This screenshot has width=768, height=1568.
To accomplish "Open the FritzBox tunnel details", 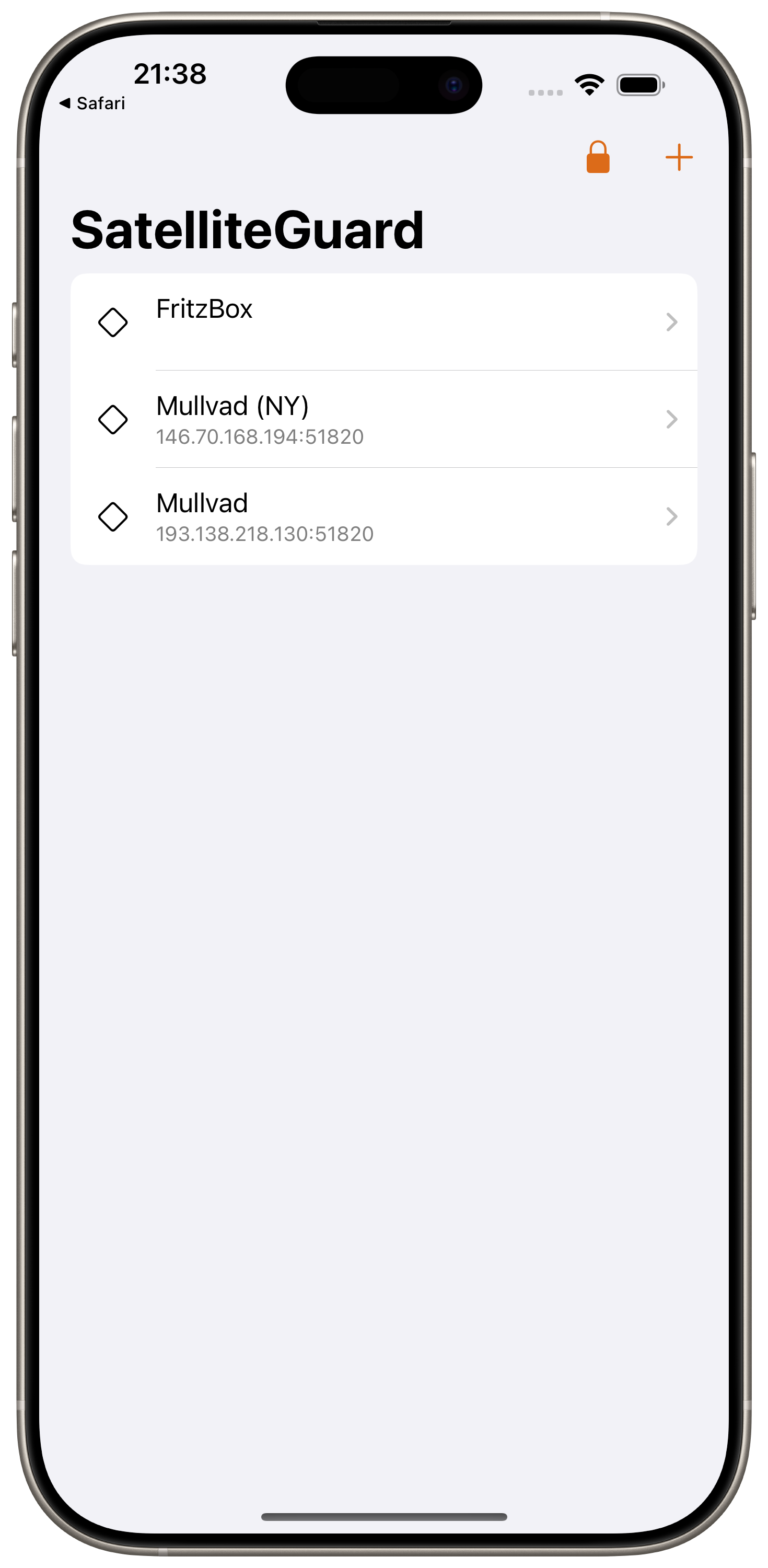I will (383, 321).
